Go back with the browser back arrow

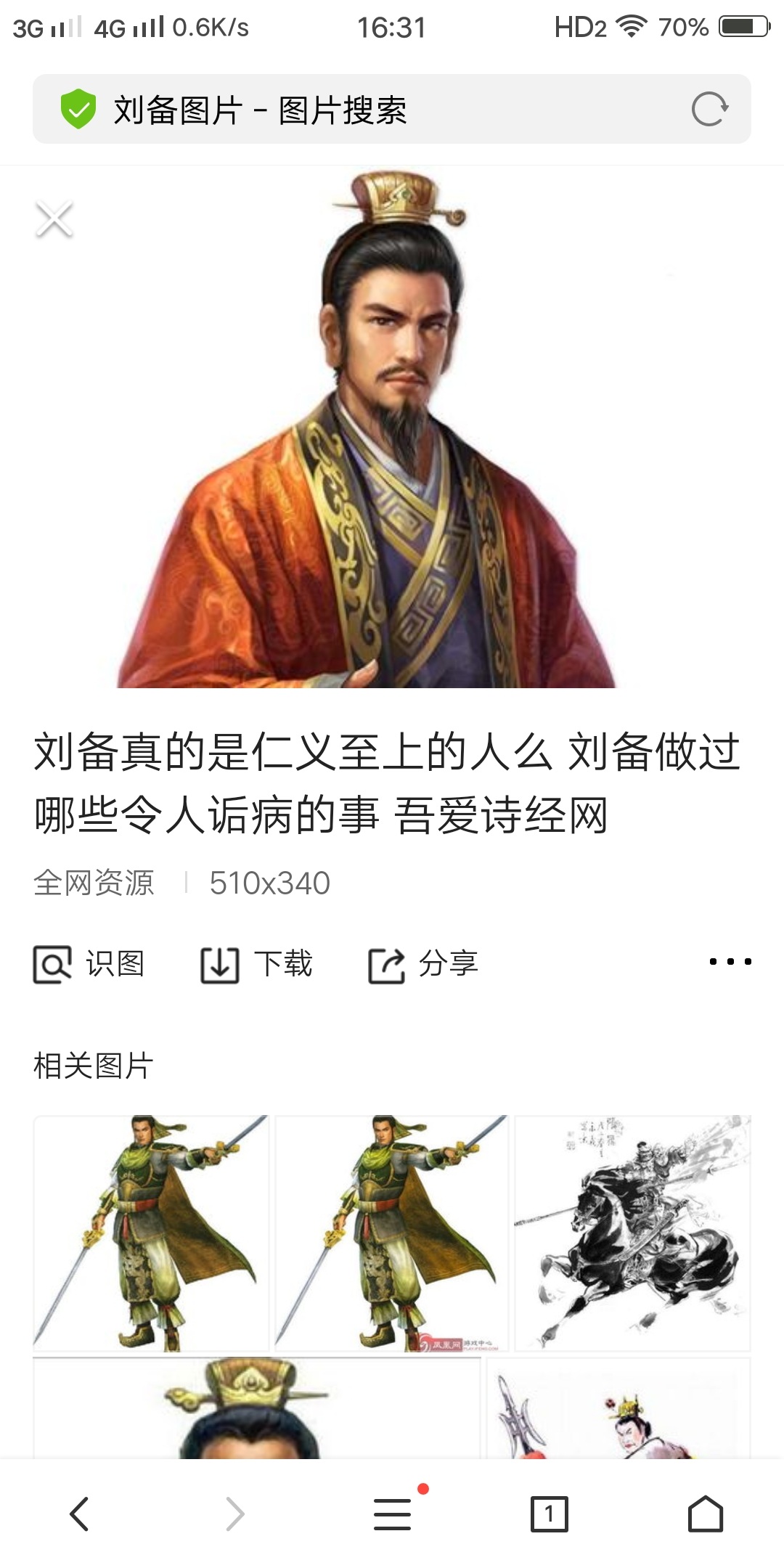pos(79,1514)
